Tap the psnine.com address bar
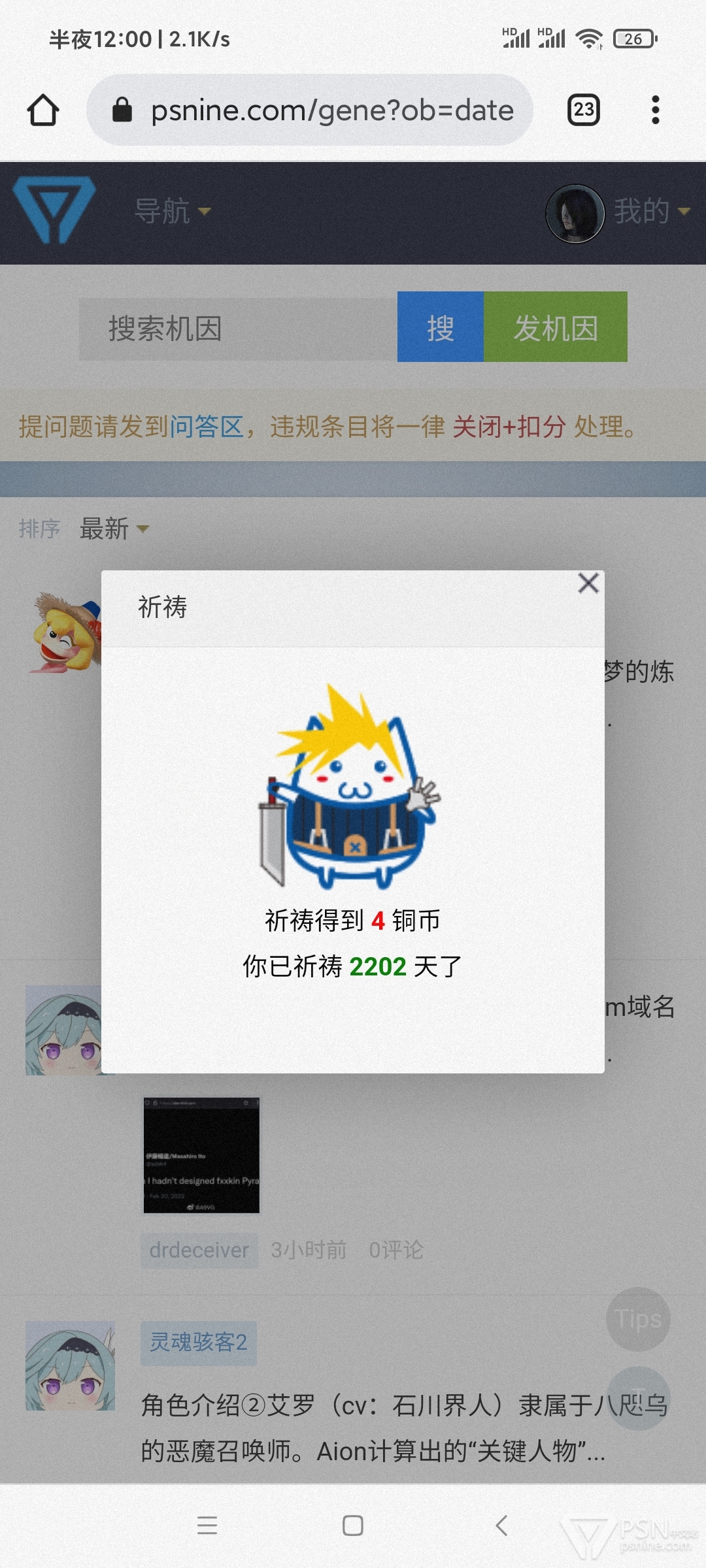Screen dimensions: 706x1568 pyautogui.click(x=310, y=110)
